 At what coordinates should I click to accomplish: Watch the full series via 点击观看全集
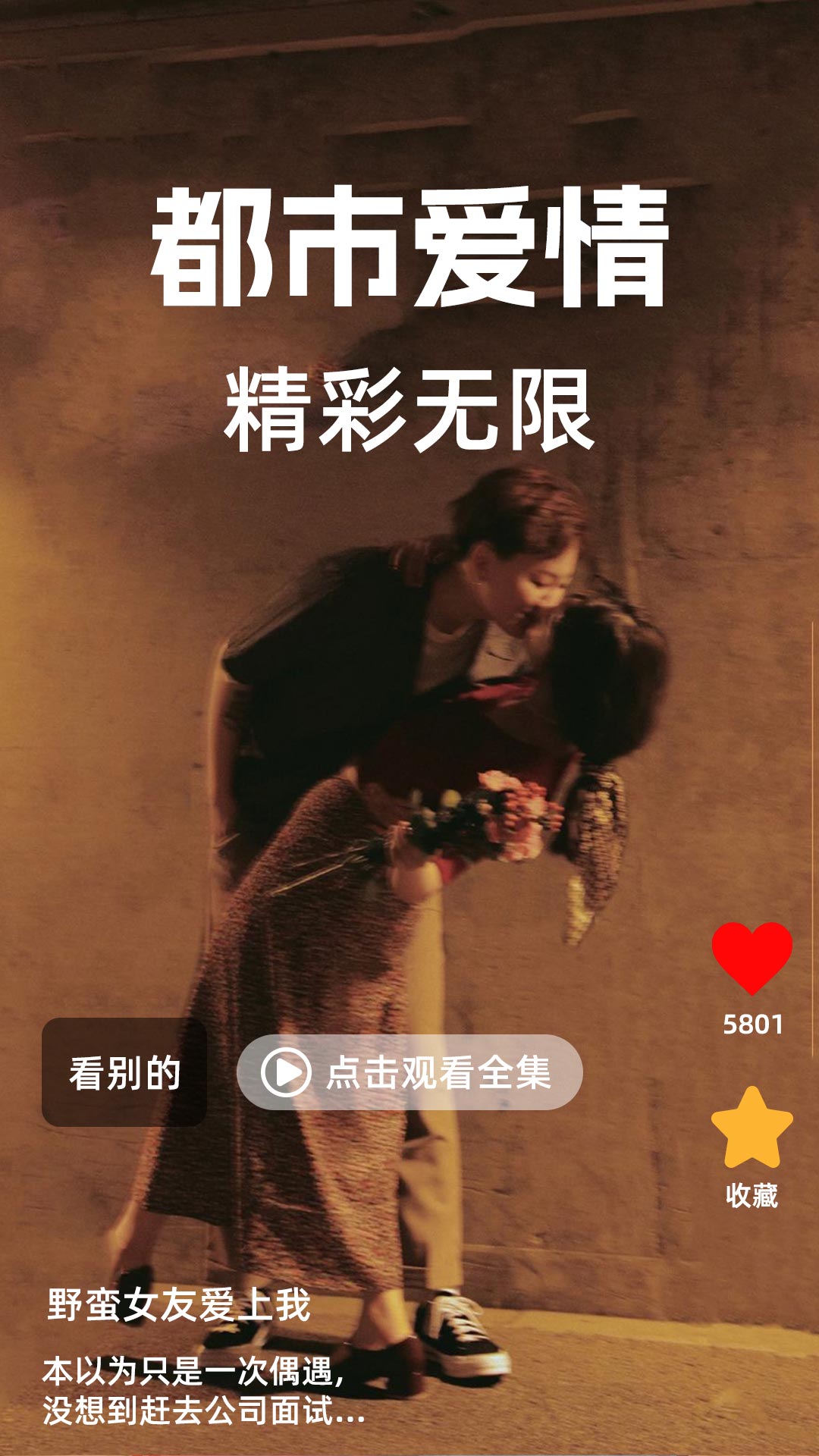[x=409, y=1072]
